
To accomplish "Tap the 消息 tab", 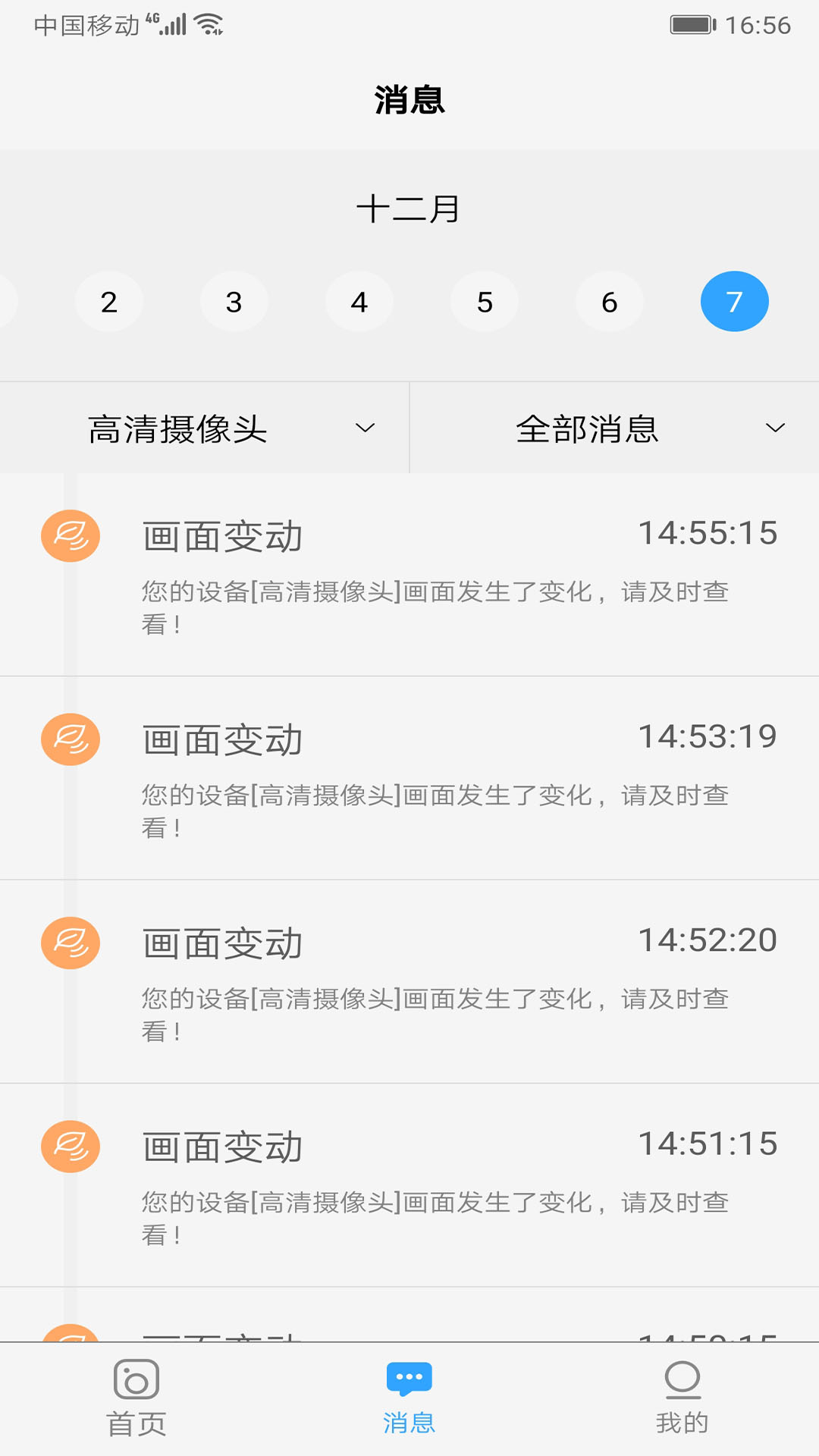I will [409, 1398].
